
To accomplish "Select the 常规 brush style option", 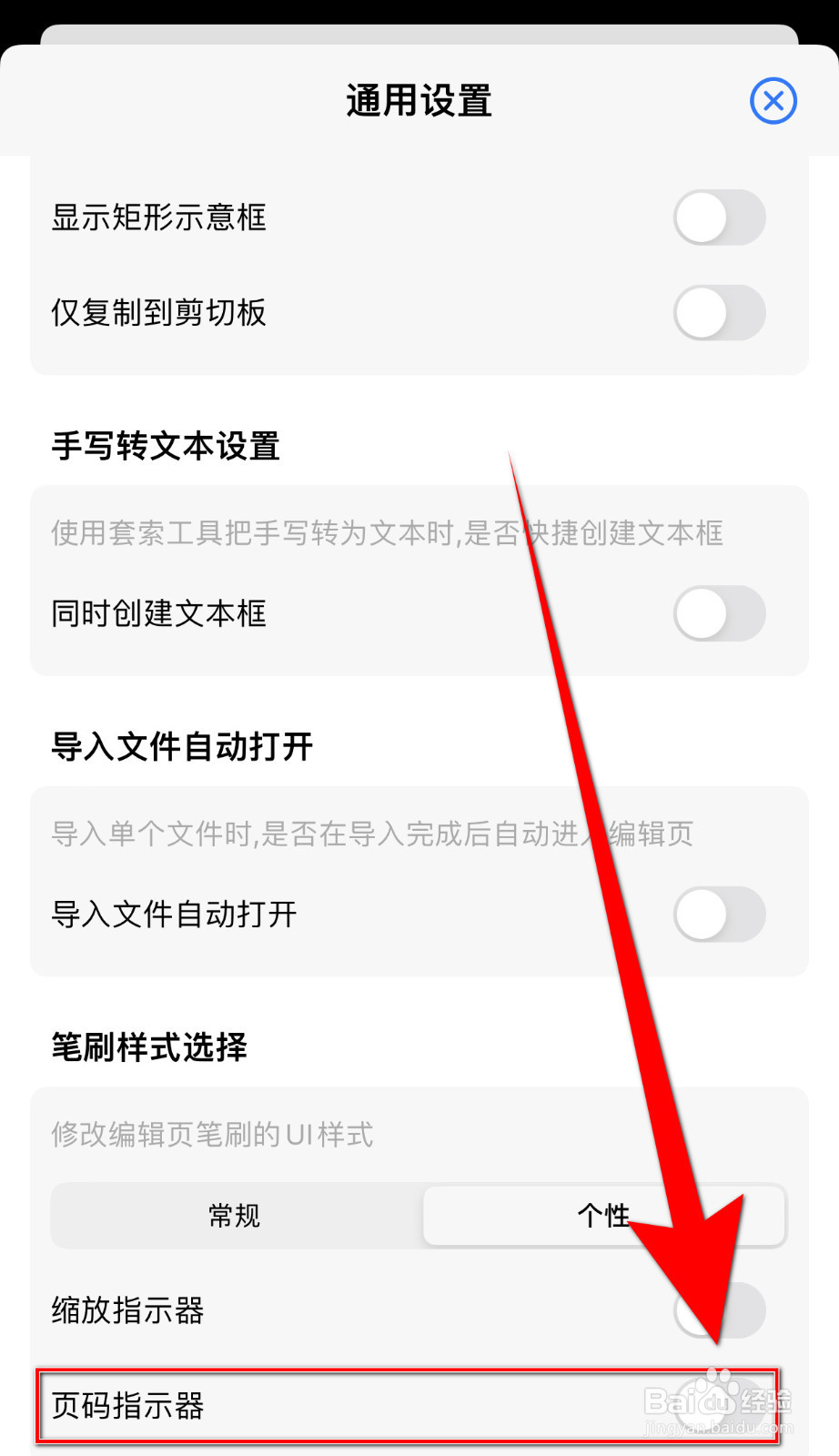I will pyautogui.click(x=233, y=1216).
